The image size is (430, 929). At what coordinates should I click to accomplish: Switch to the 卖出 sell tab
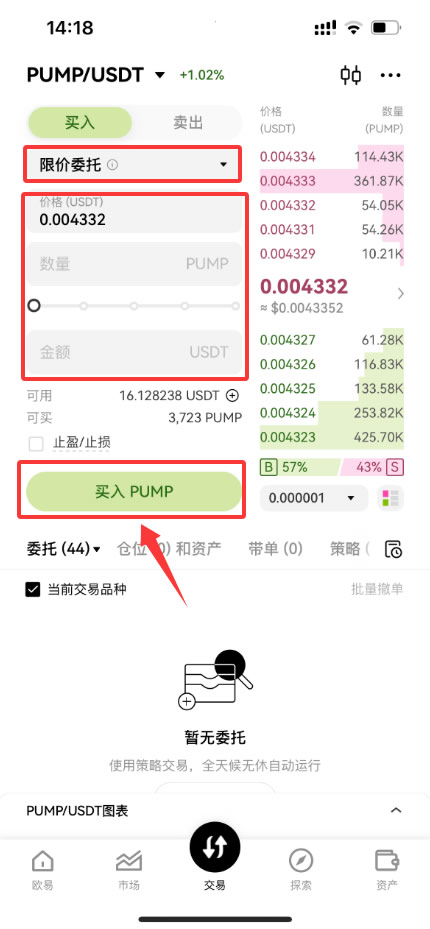[x=188, y=123]
